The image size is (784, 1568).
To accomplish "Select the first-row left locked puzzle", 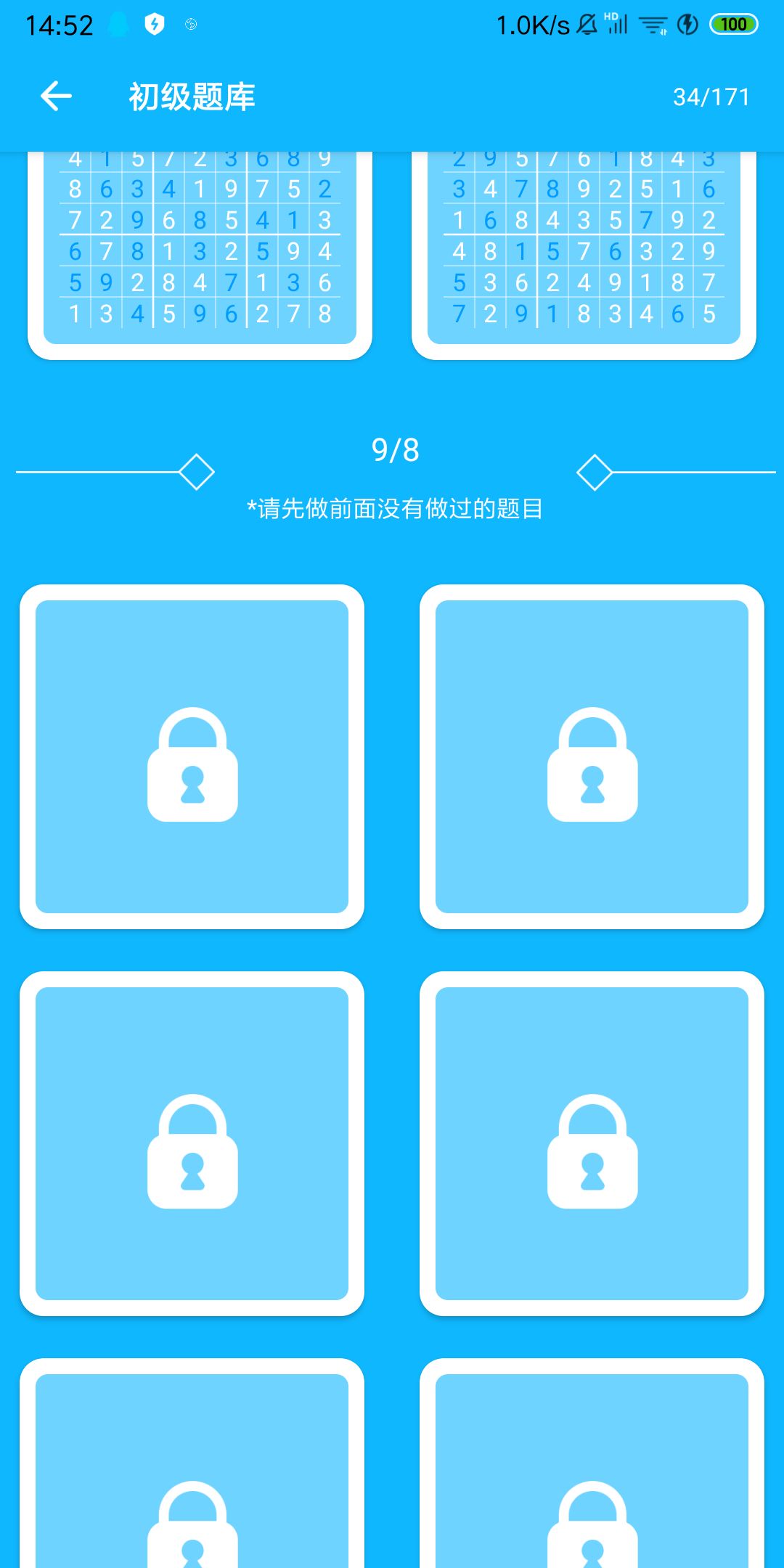I will (x=192, y=759).
